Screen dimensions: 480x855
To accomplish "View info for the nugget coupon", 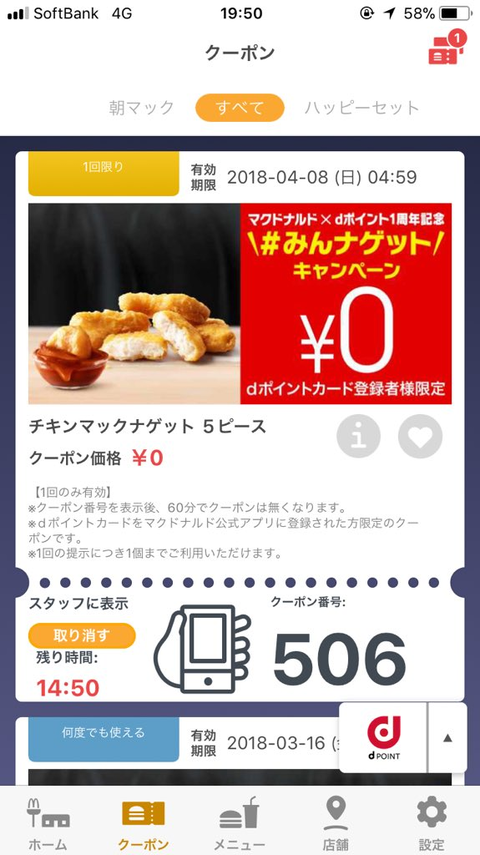I will click(358, 436).
